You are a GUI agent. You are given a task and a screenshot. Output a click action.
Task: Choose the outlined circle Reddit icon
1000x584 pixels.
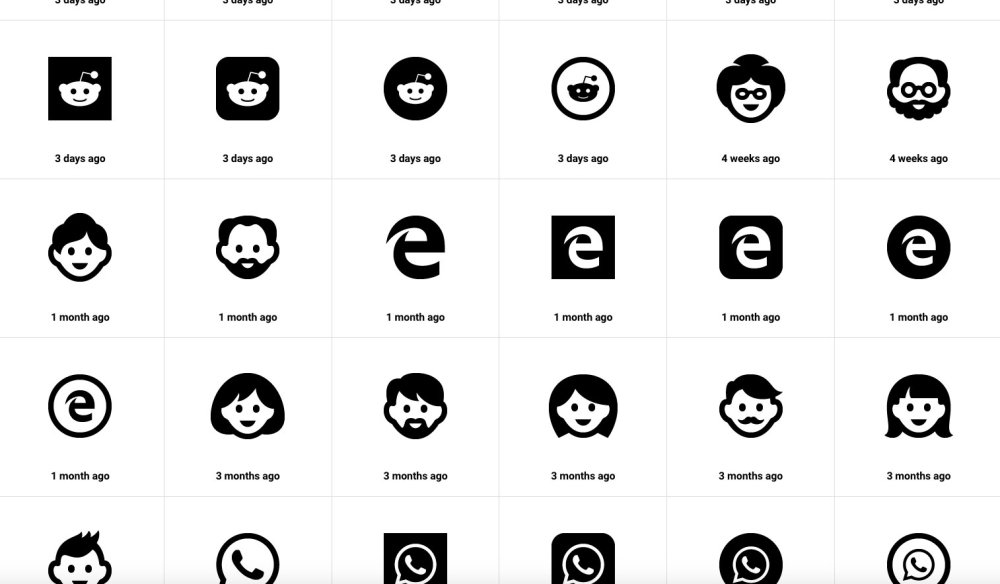coord(583,89)
